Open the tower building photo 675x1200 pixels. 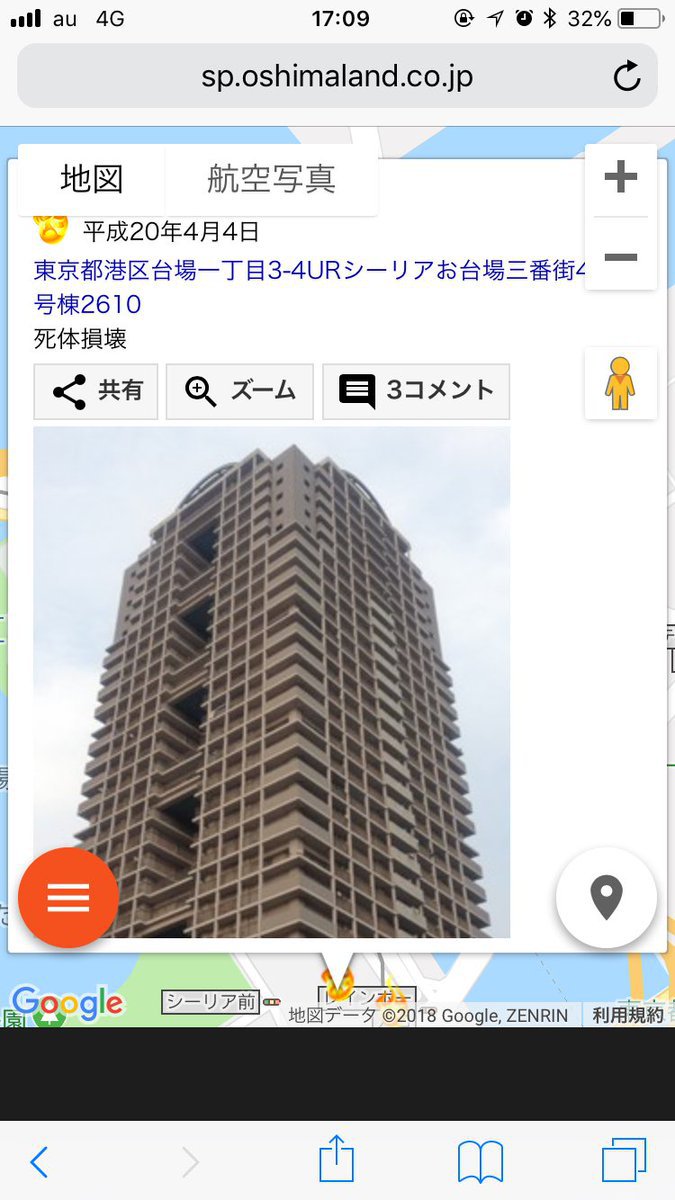pos(271,680)
